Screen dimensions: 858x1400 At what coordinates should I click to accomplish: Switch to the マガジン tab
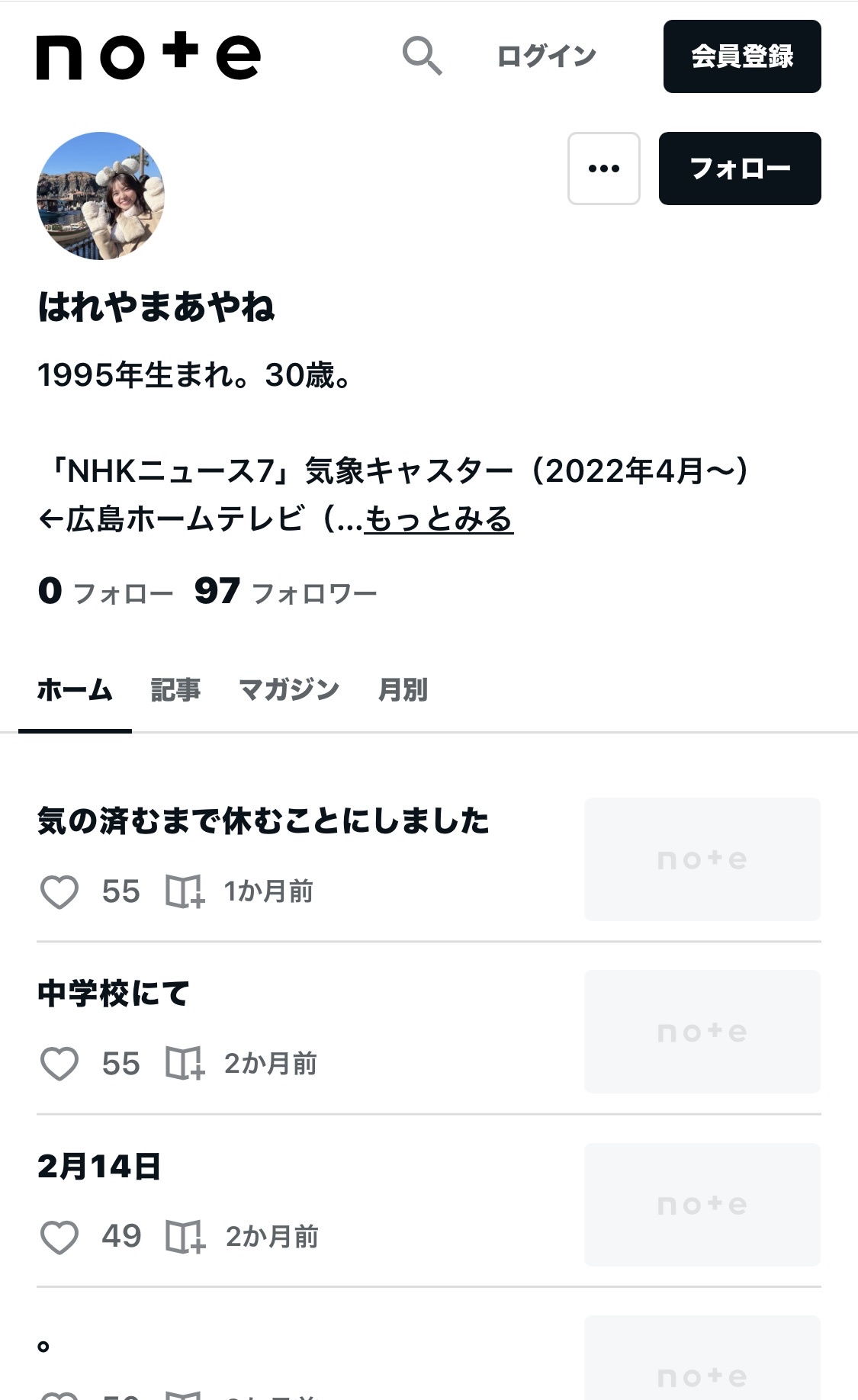(289, 690)
